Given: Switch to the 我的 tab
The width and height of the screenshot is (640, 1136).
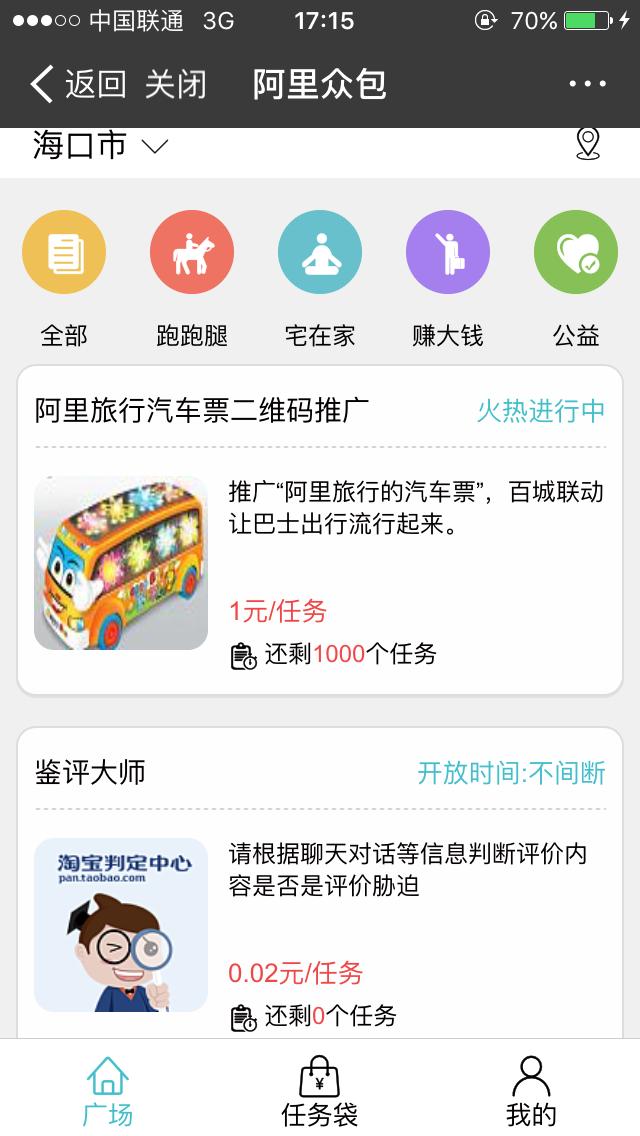Looking at the screenshot, I should point(531,1090).
